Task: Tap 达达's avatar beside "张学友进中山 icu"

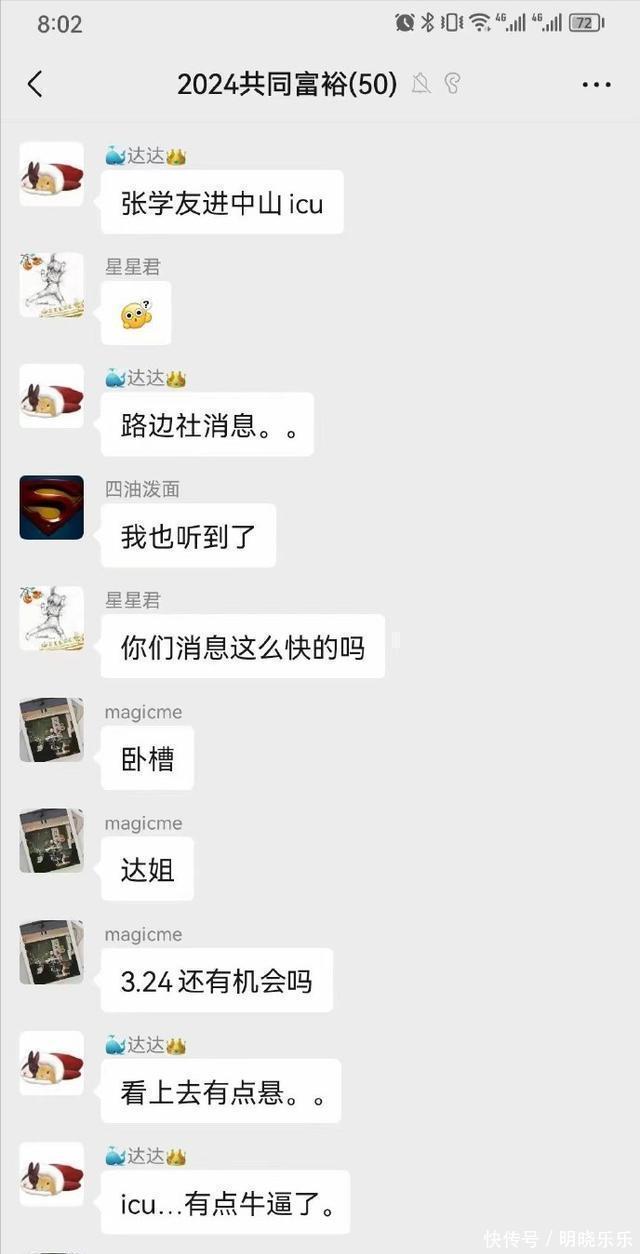Action: pyautogui.click(x=51, y=174)
